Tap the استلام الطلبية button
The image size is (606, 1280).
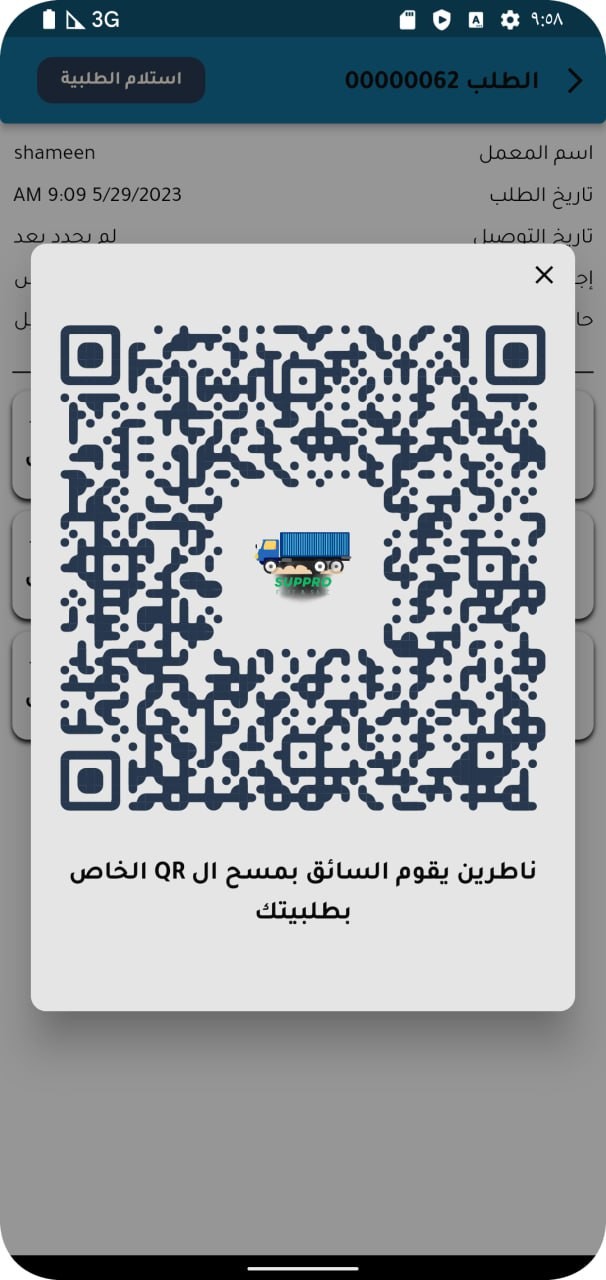pyautogui.click(x=121, y=80)
